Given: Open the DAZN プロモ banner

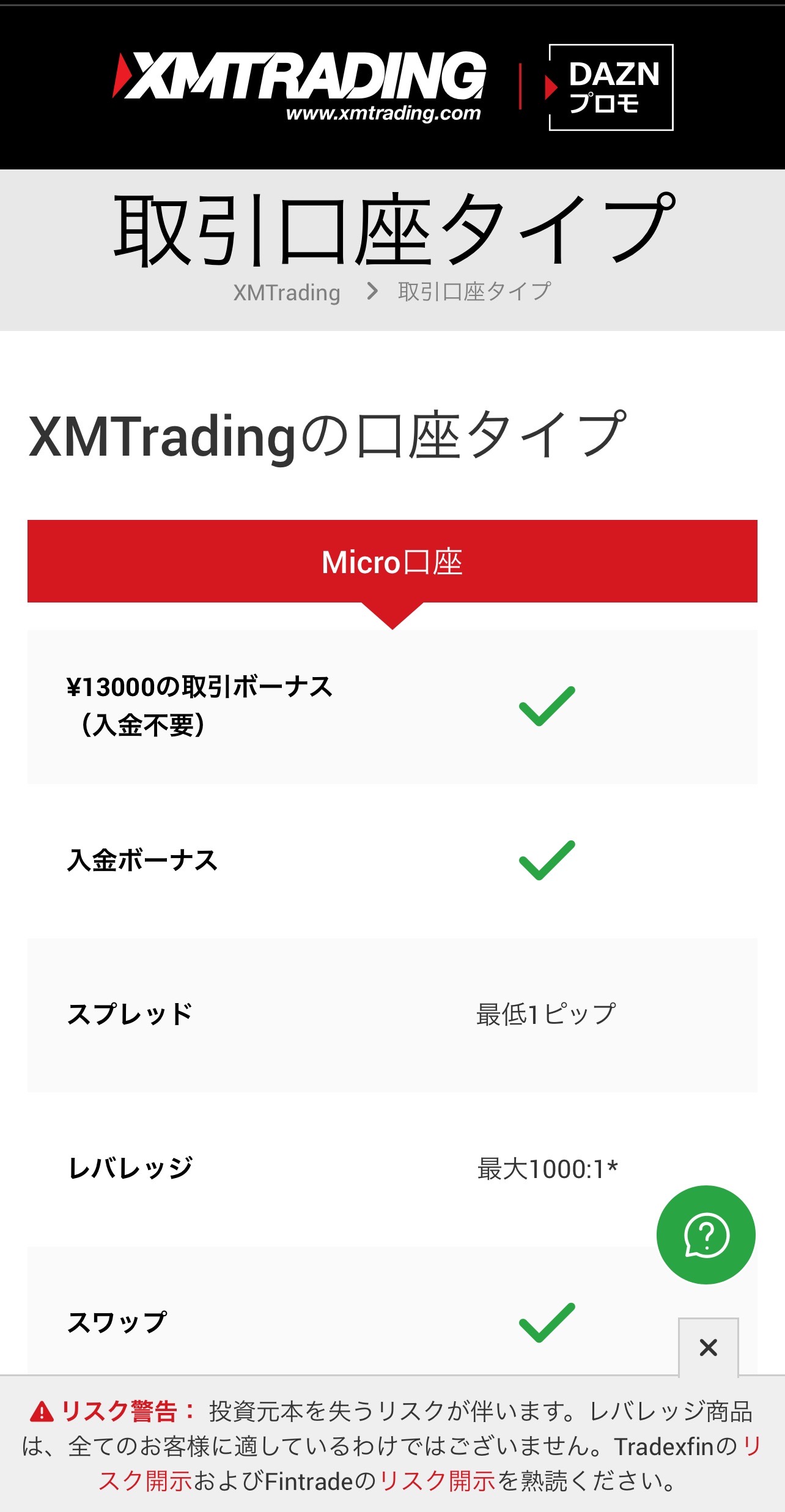Looking at the screenshot, I should pyautogui.click(x=610, y=87).
